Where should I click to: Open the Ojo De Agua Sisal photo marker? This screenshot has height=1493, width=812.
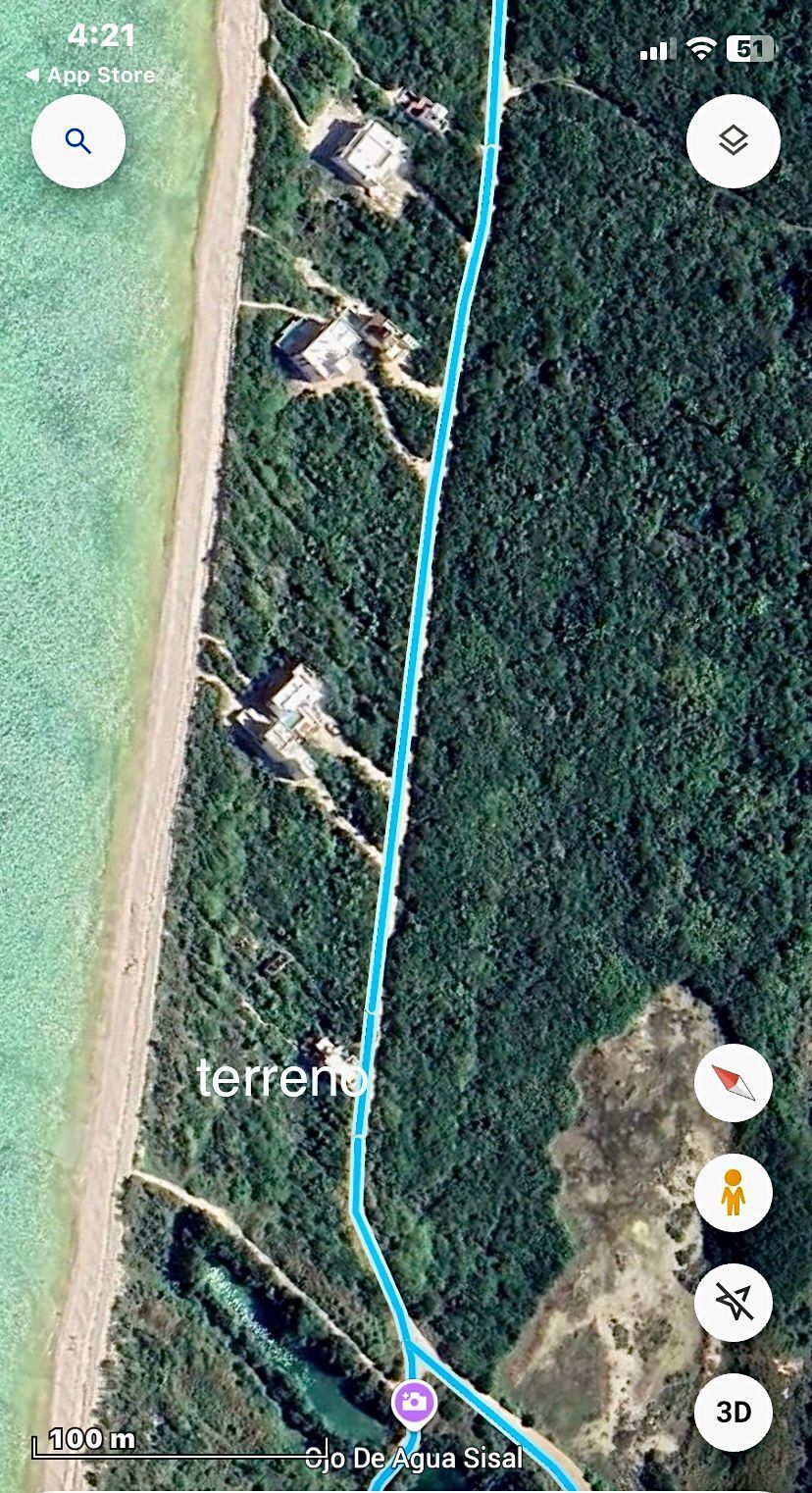(414, 1401)
